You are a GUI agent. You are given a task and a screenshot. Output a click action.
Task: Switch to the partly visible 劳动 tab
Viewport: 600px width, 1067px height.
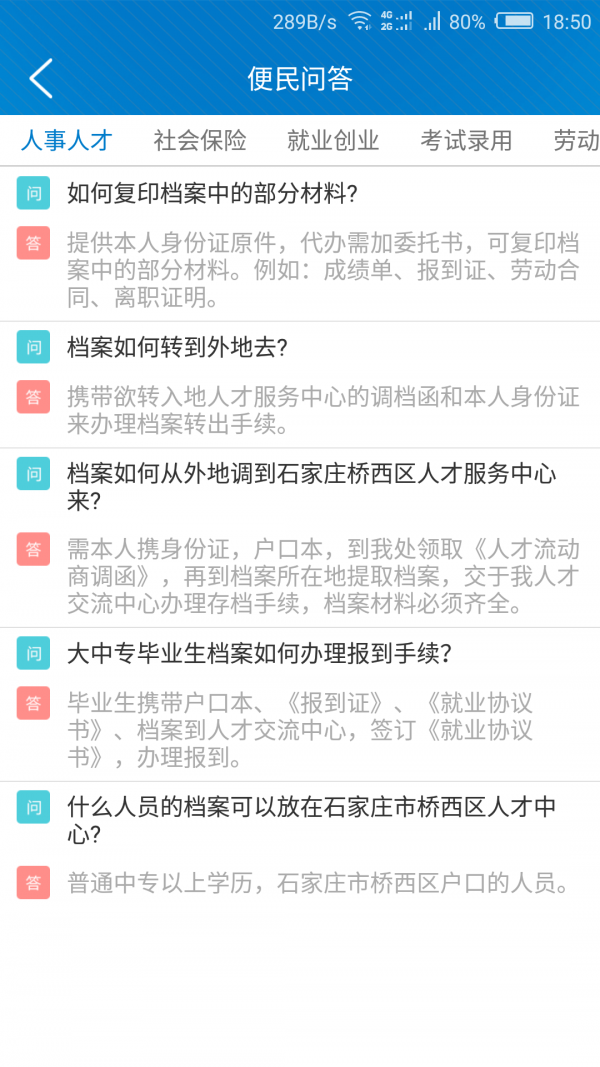576,141
